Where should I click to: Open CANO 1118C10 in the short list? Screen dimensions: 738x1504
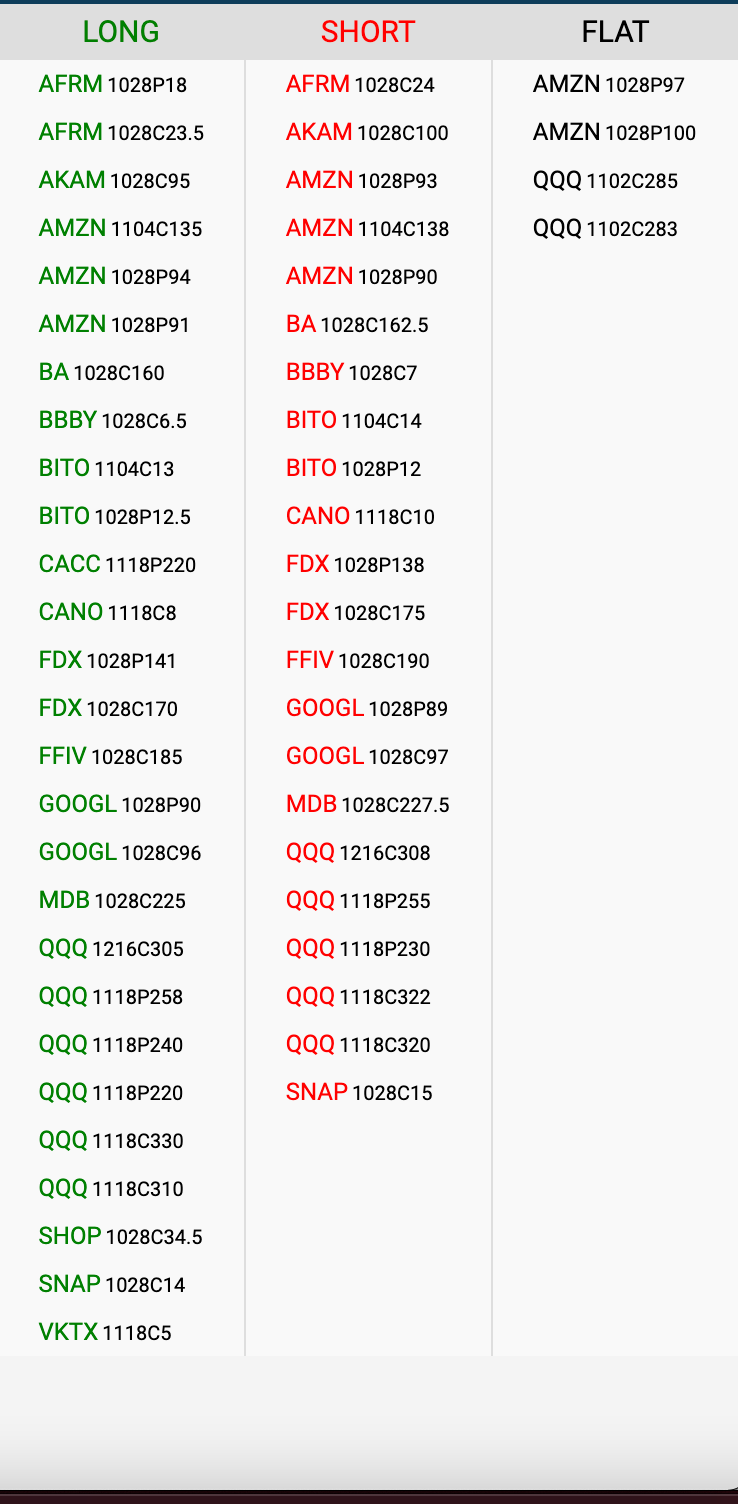(360, 517)
